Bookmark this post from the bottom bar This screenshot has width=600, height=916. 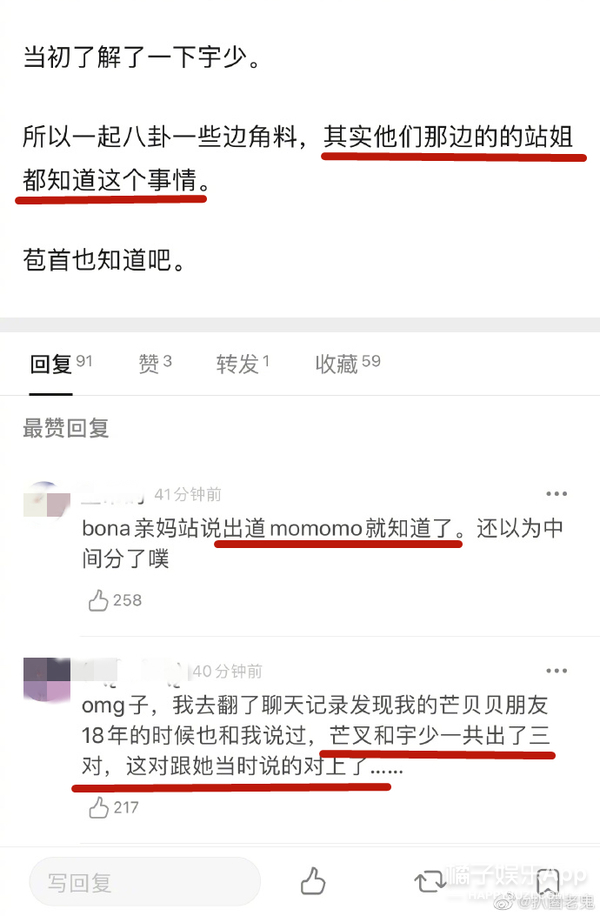[x=547, y=882]
